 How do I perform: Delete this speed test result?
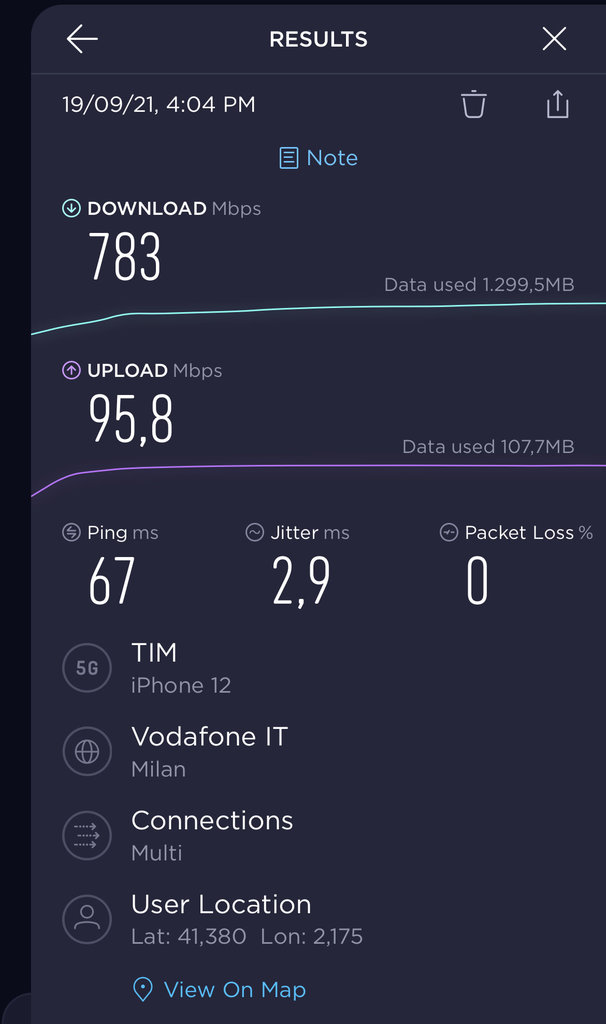473,104
